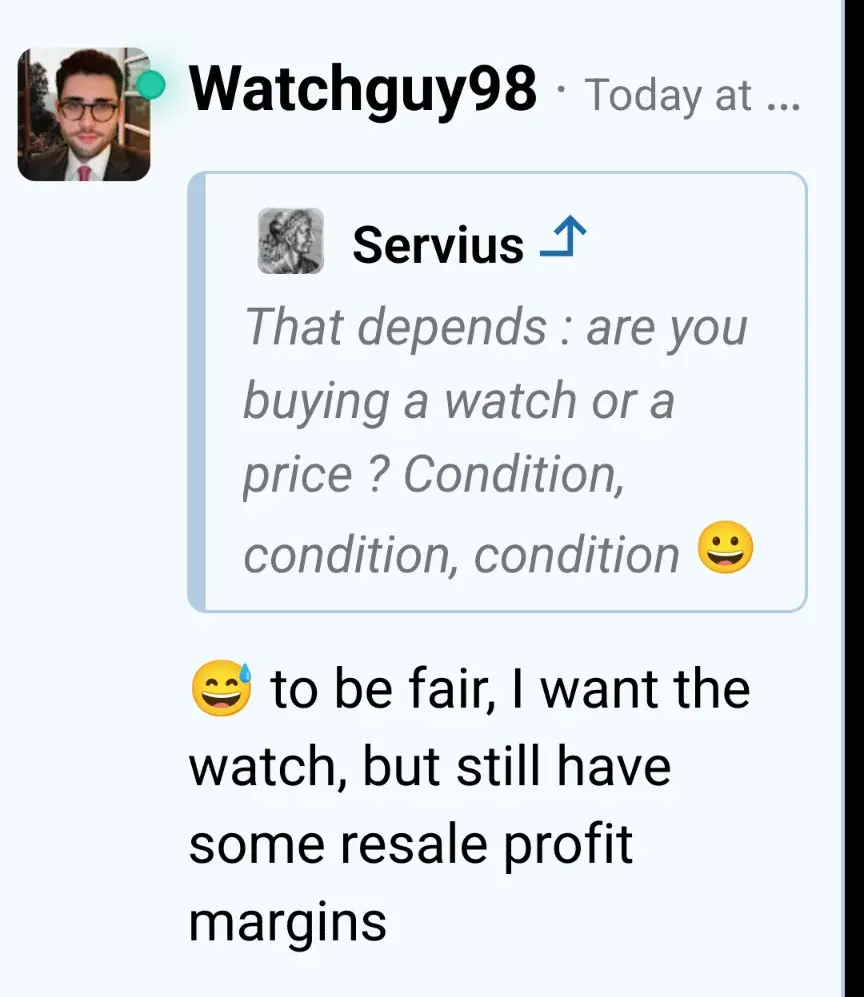Open the Watchguy98 username link
The height and width of the screenshot is (997, 864).
[x=363, y=90]
